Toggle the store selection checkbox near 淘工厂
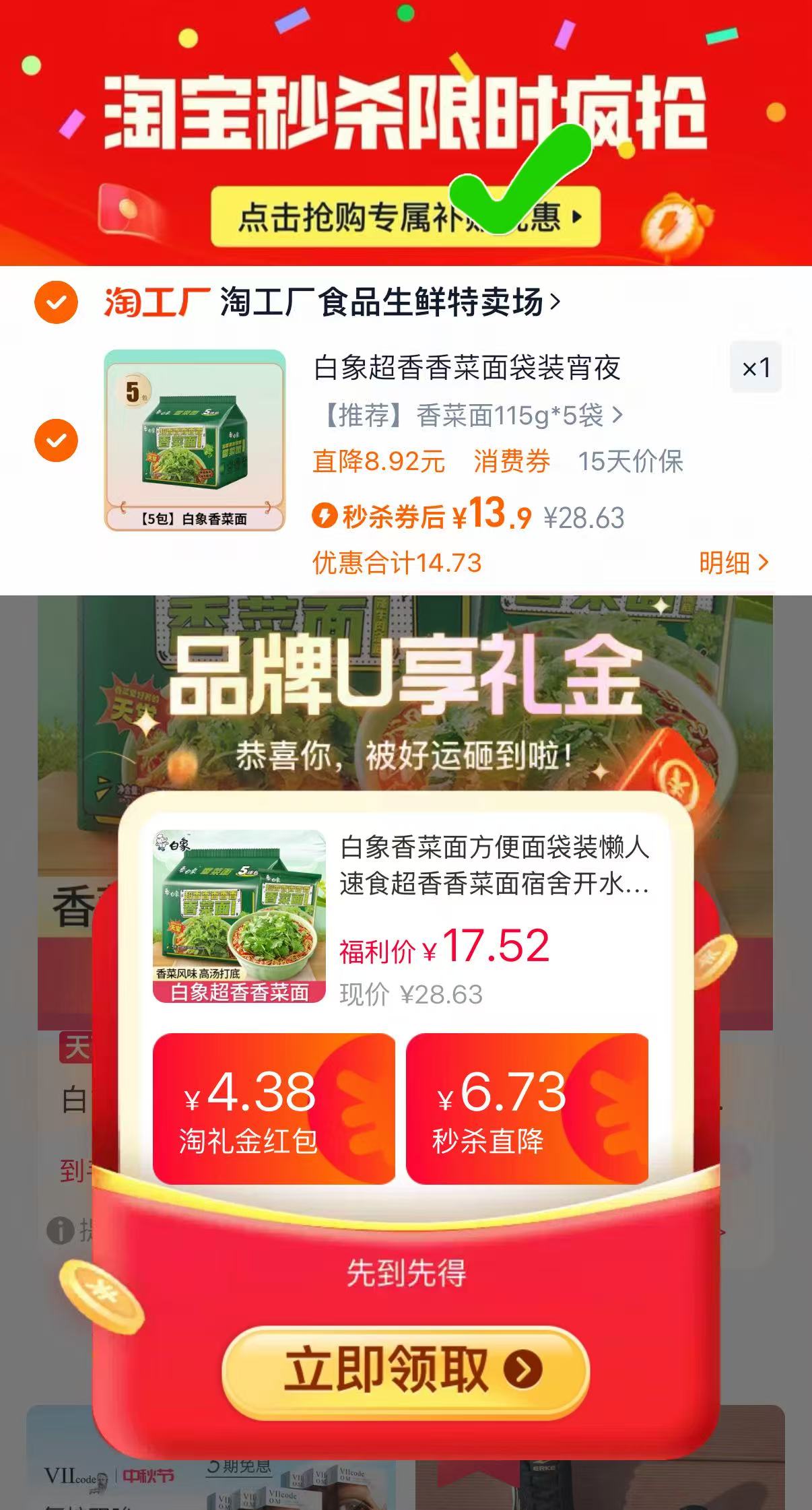Screen dimensions: 812x1510 coord(58,302)
